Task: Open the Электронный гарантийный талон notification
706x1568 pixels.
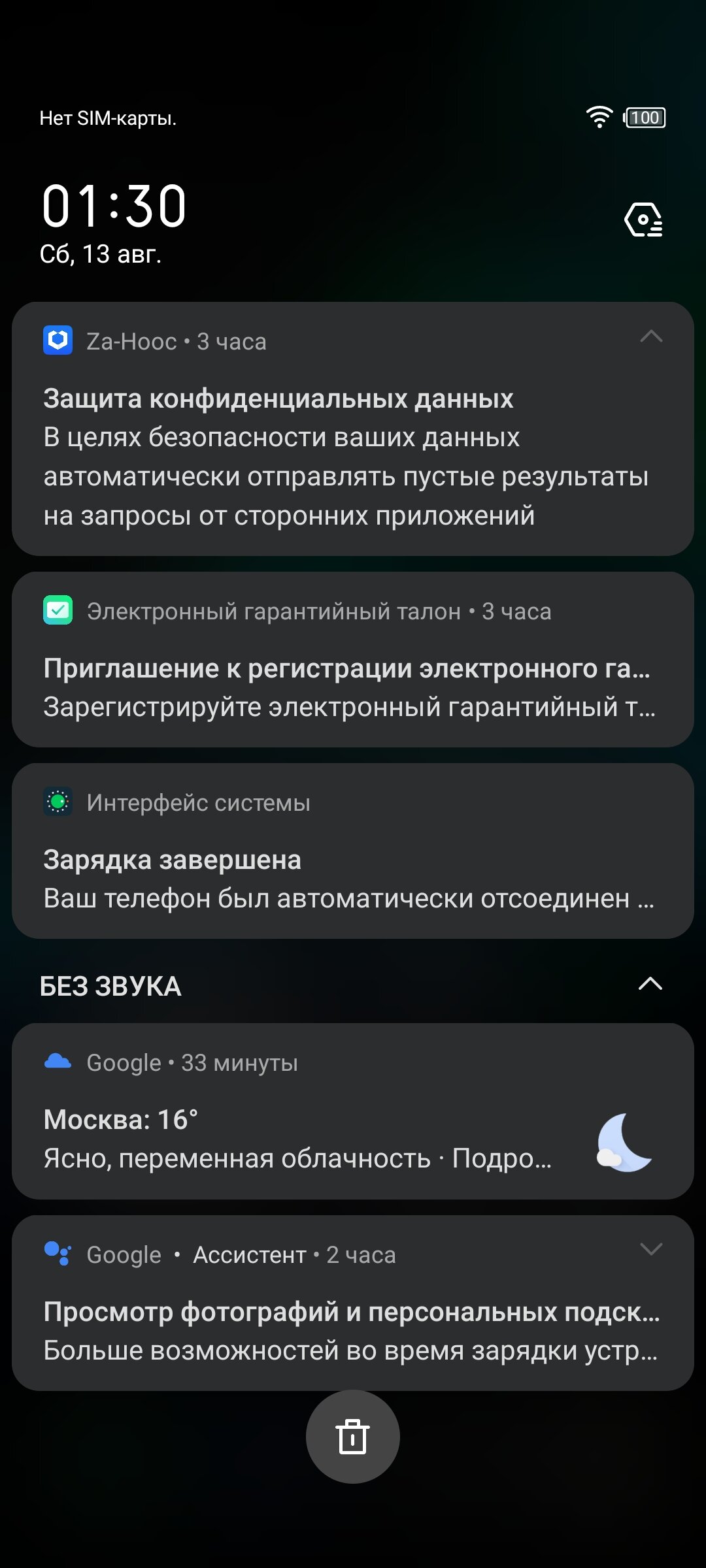Action: coord(353,660)
